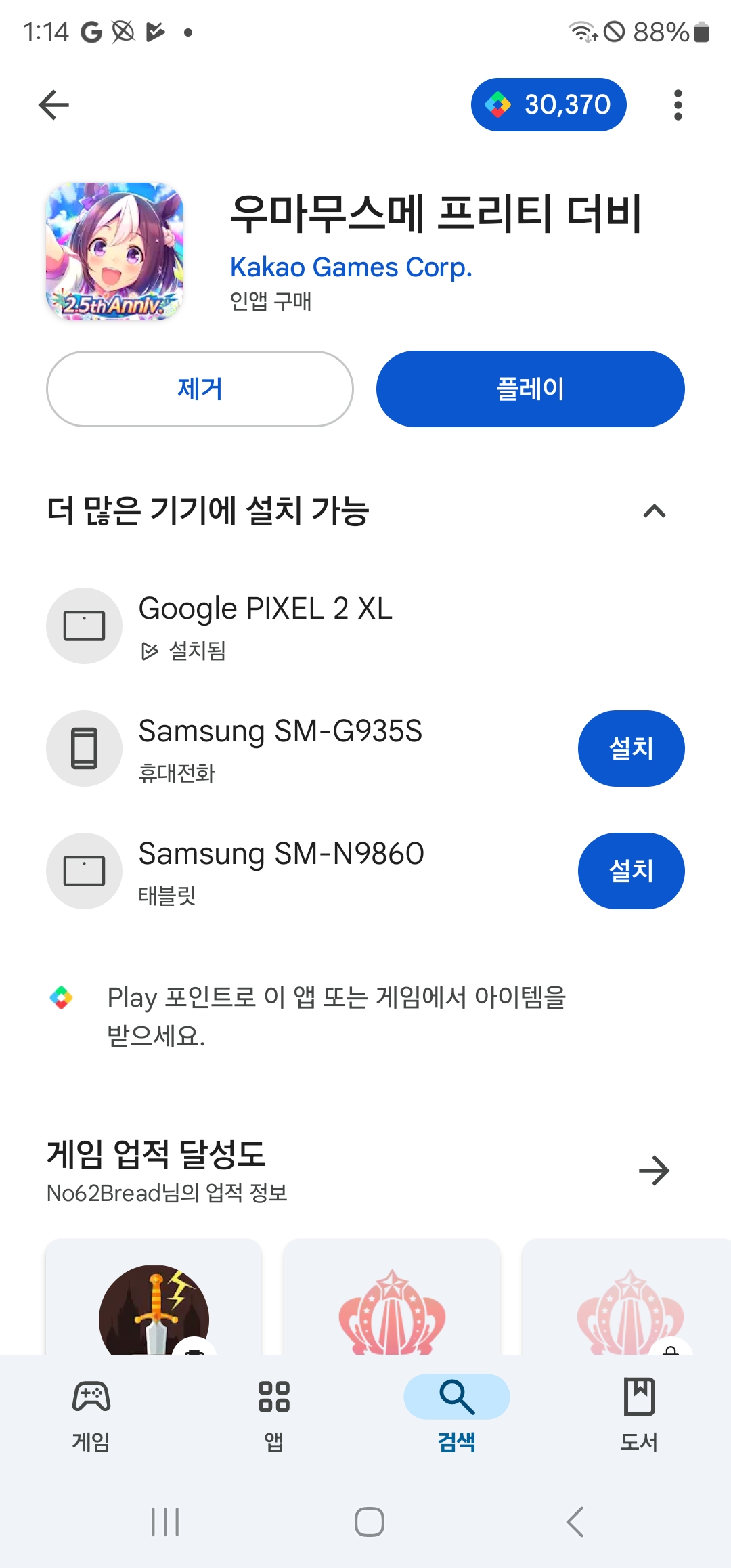Open the Play Points 30,370 badge
Image resolution: width=731 pixels, height=1568 pixels.
[x=548, y=105]
